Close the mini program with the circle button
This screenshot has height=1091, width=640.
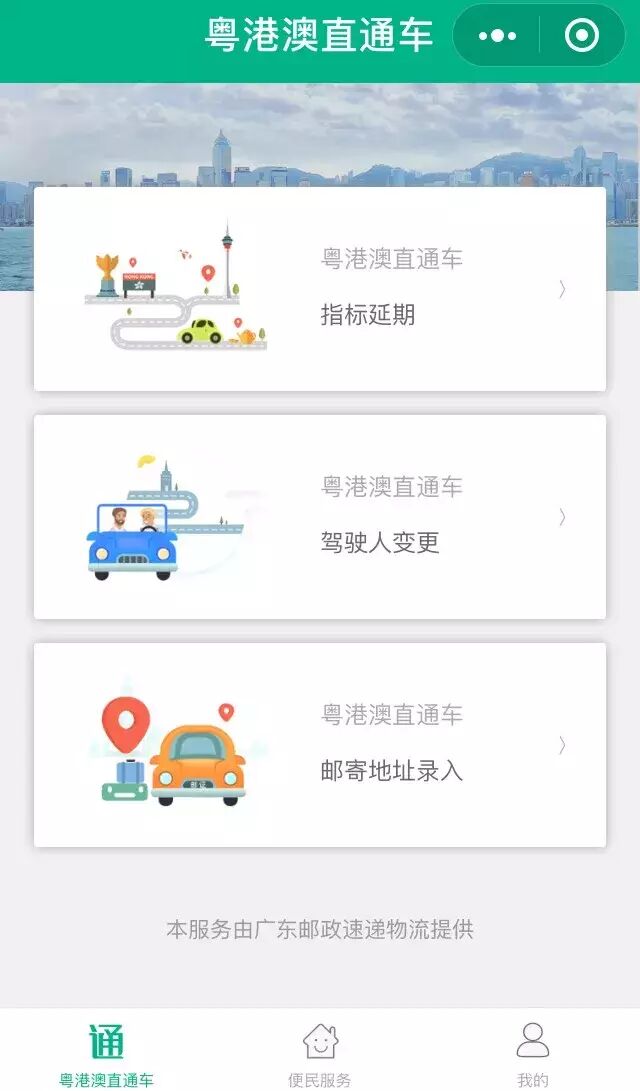click(x=581, y=36)
